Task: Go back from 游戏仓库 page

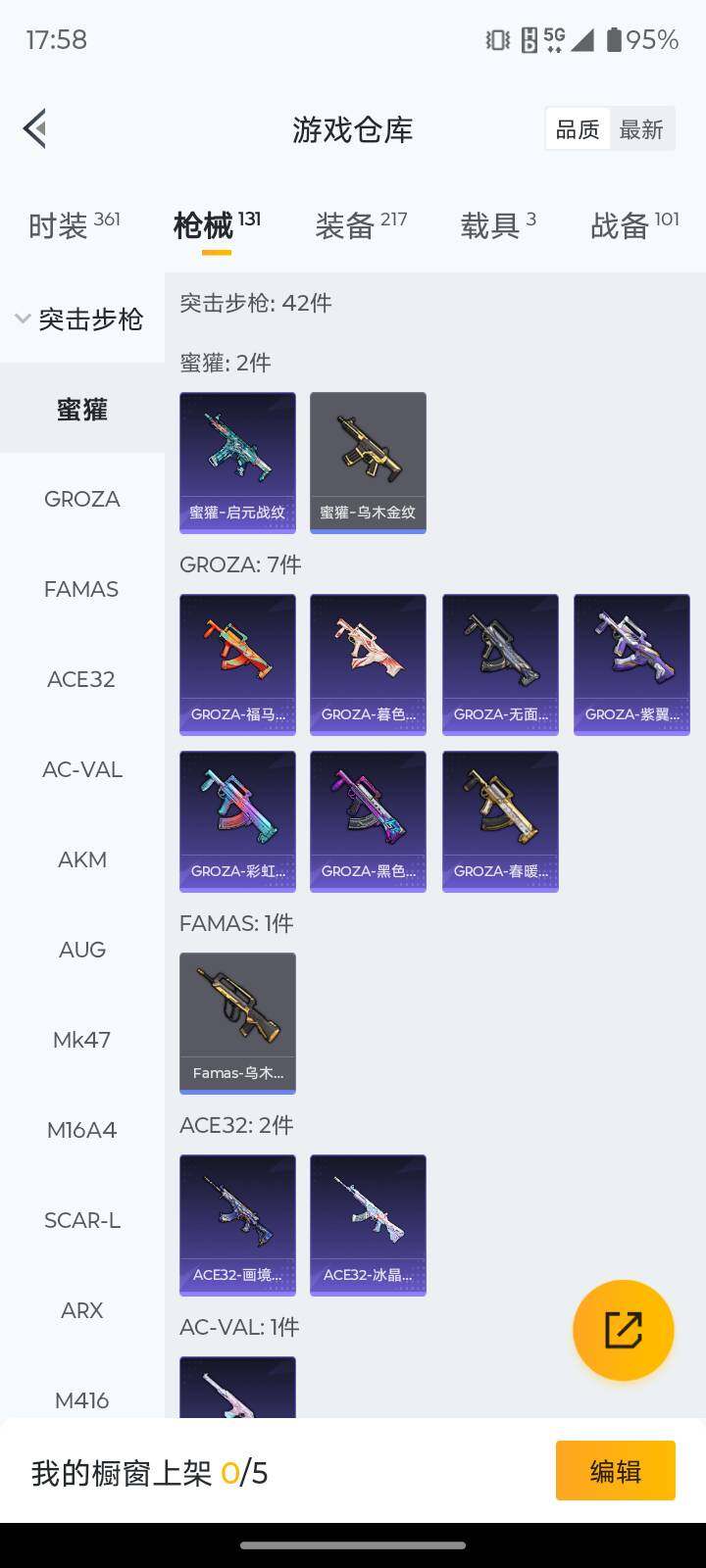Action: pyautogui.click(x=35, y=128)
